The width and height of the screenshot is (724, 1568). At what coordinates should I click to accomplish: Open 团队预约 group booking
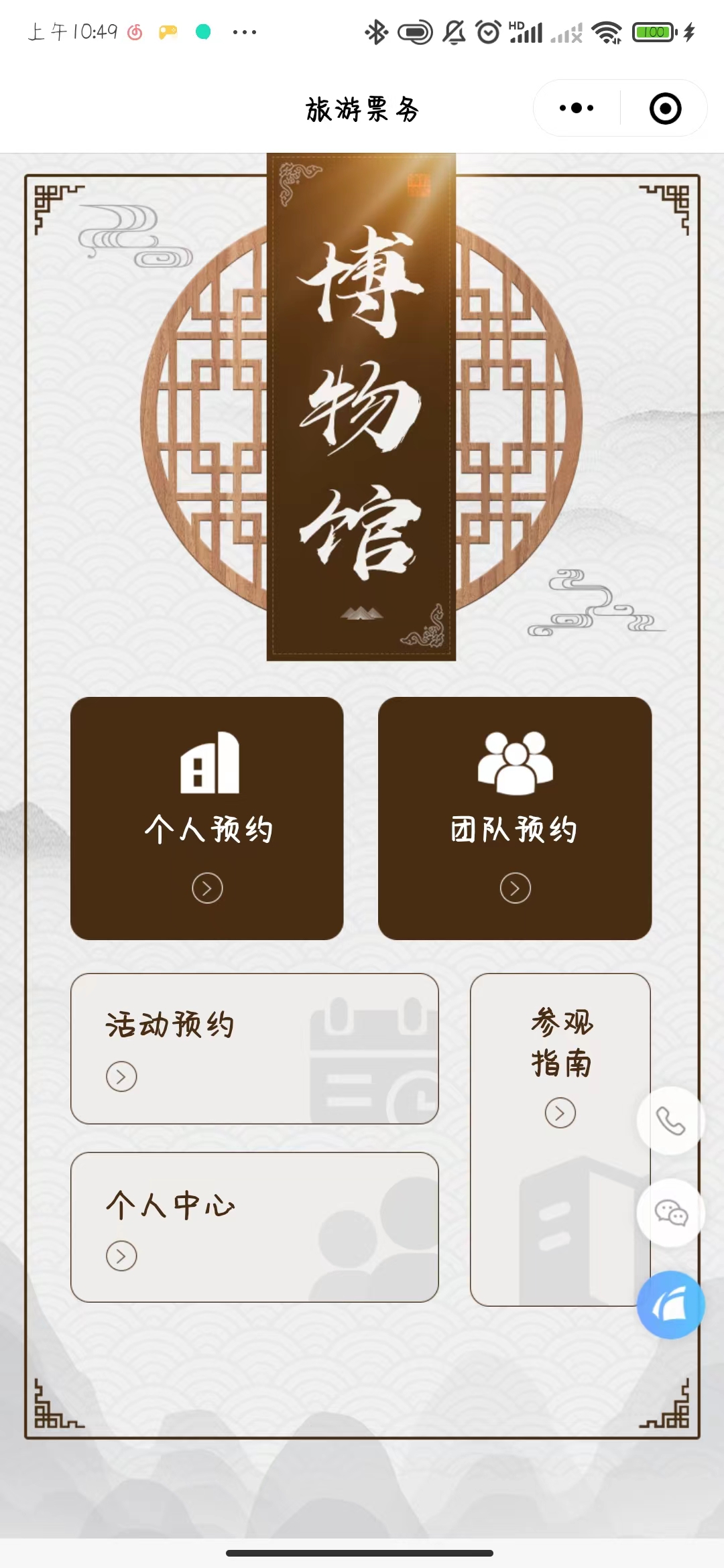tap(515, 818)
